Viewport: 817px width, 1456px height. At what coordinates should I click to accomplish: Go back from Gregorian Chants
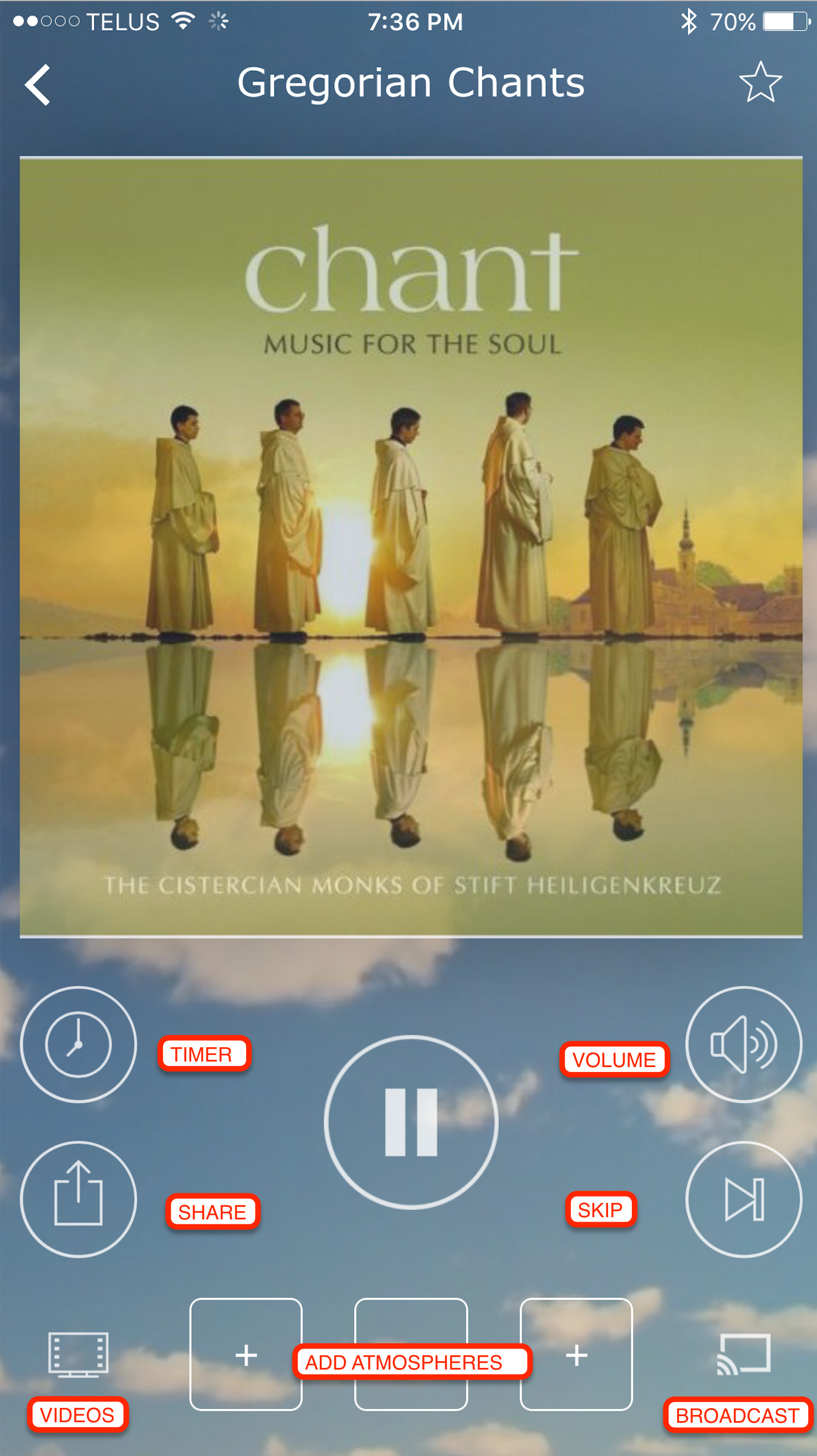coord(38,85)
